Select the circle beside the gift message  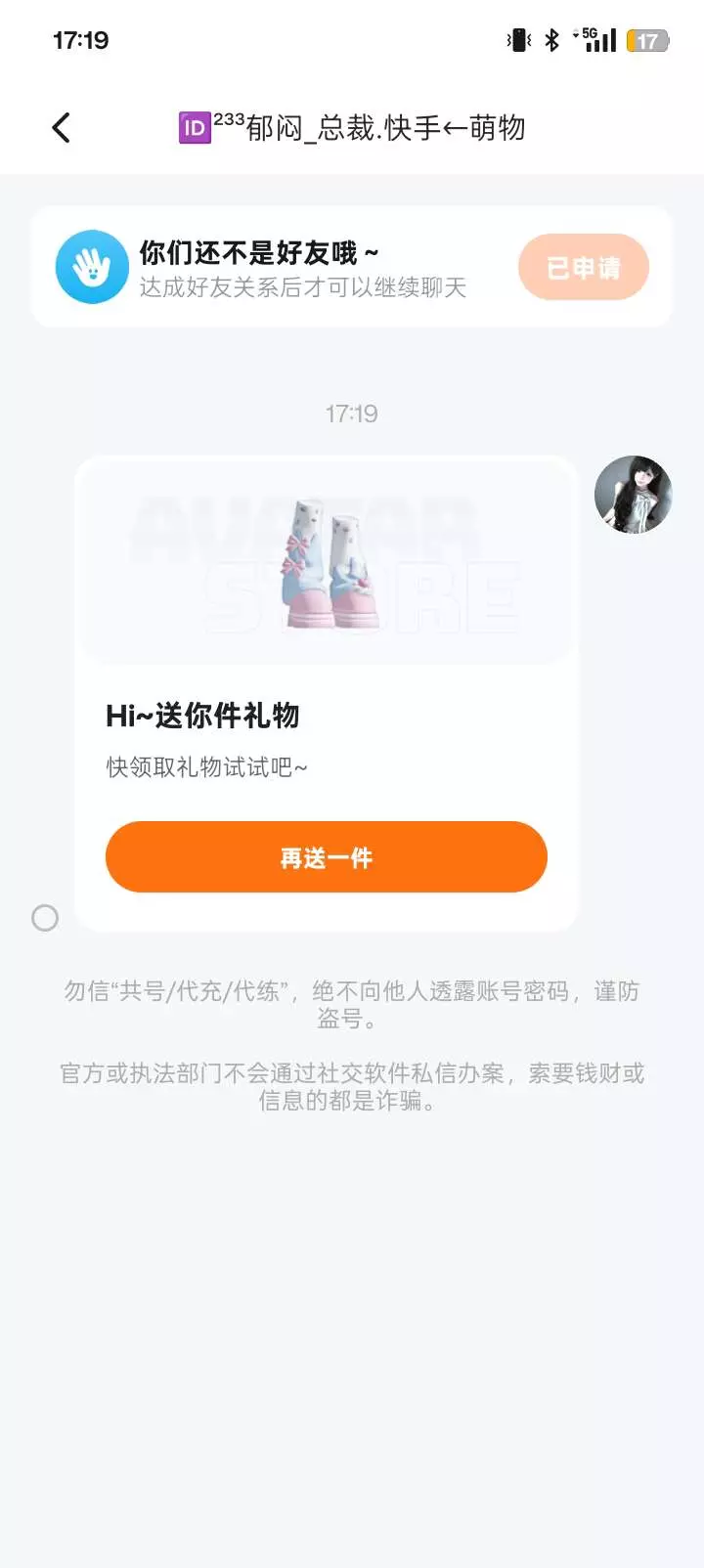pyautogui.click(x=45, y=918)
